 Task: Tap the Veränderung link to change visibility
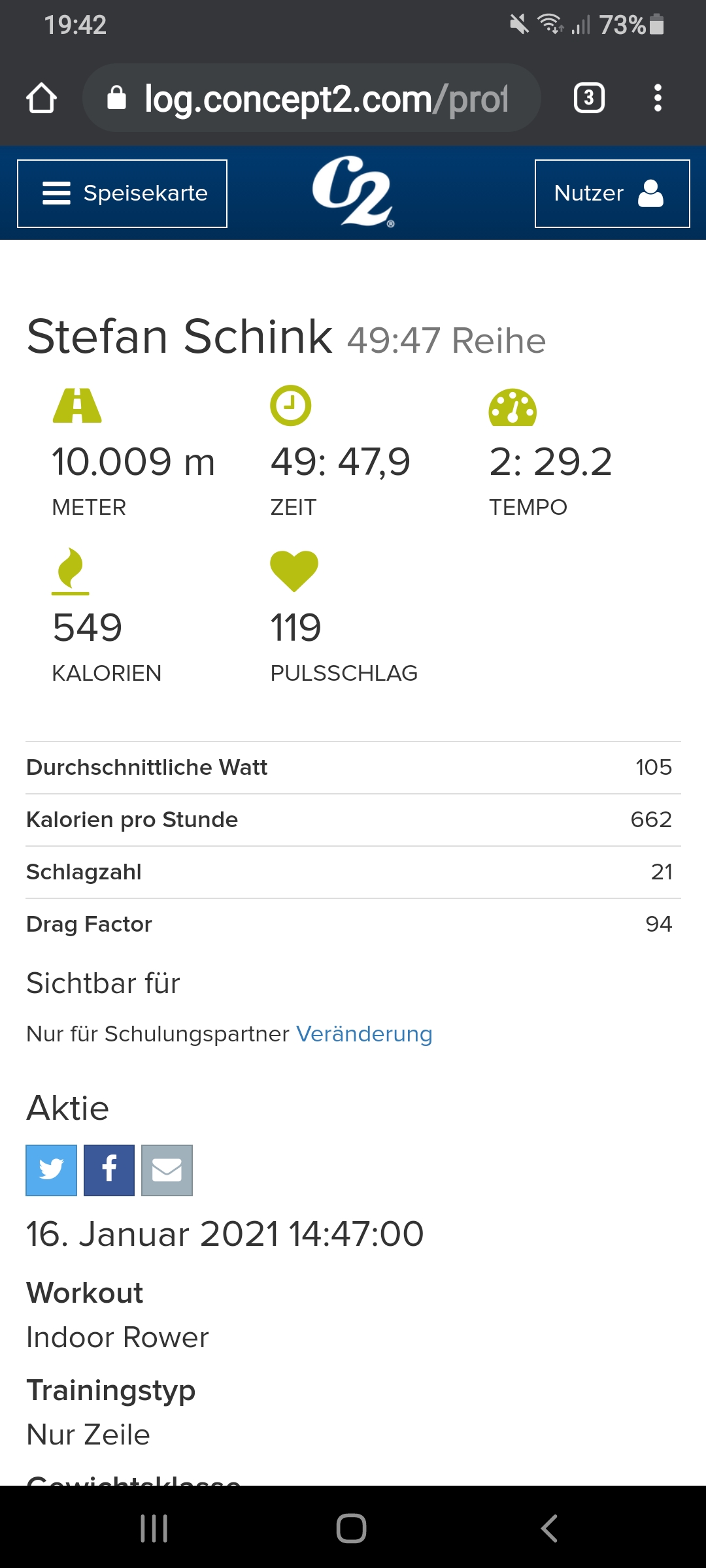(364, 1034)
